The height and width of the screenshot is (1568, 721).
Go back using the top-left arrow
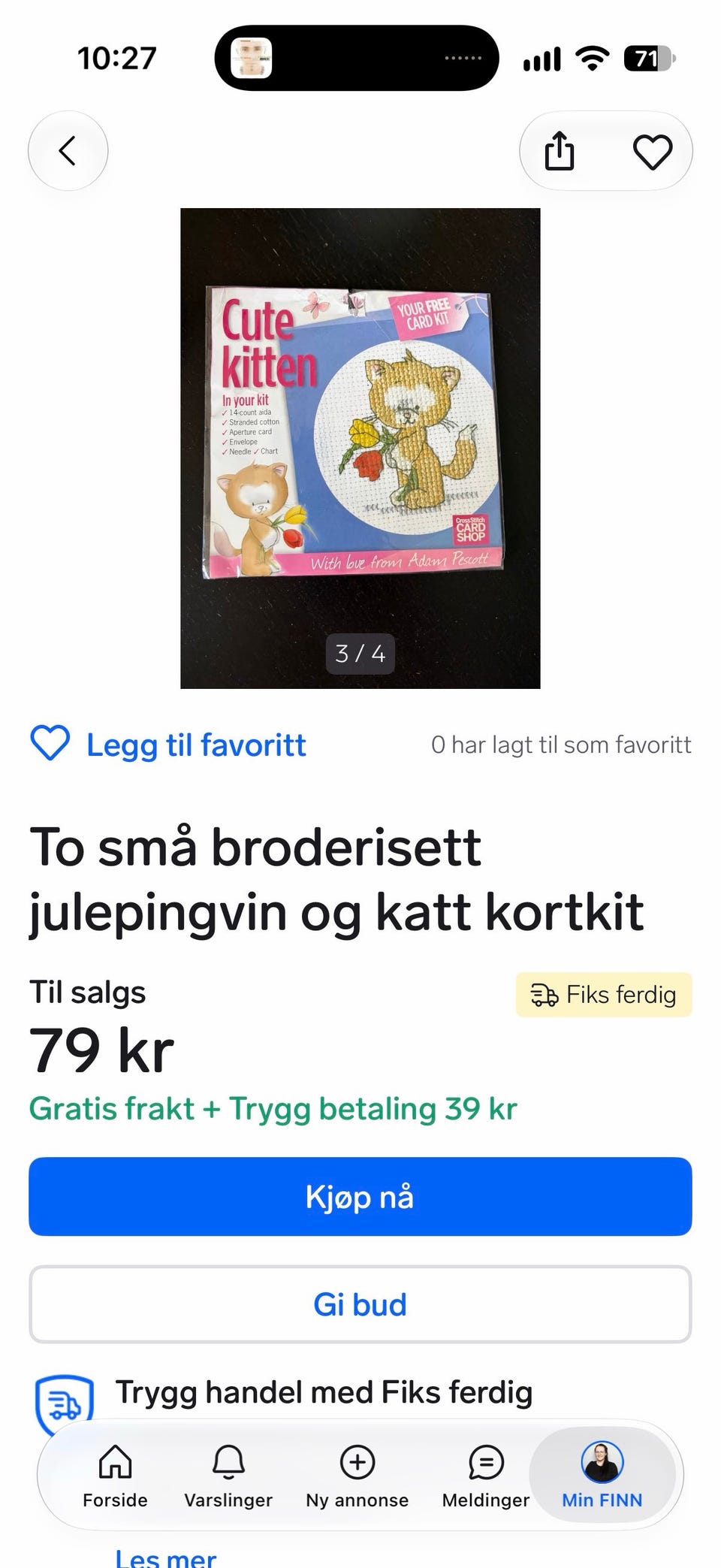coord(68,151)
